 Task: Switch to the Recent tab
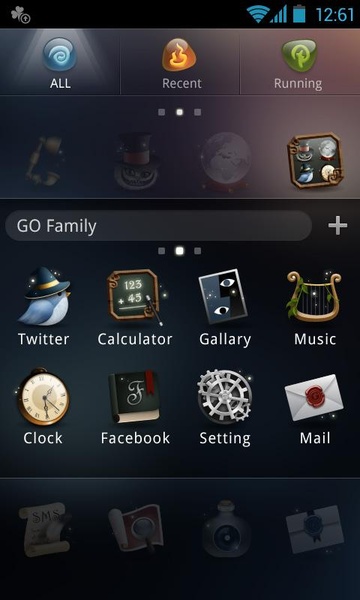180,62
